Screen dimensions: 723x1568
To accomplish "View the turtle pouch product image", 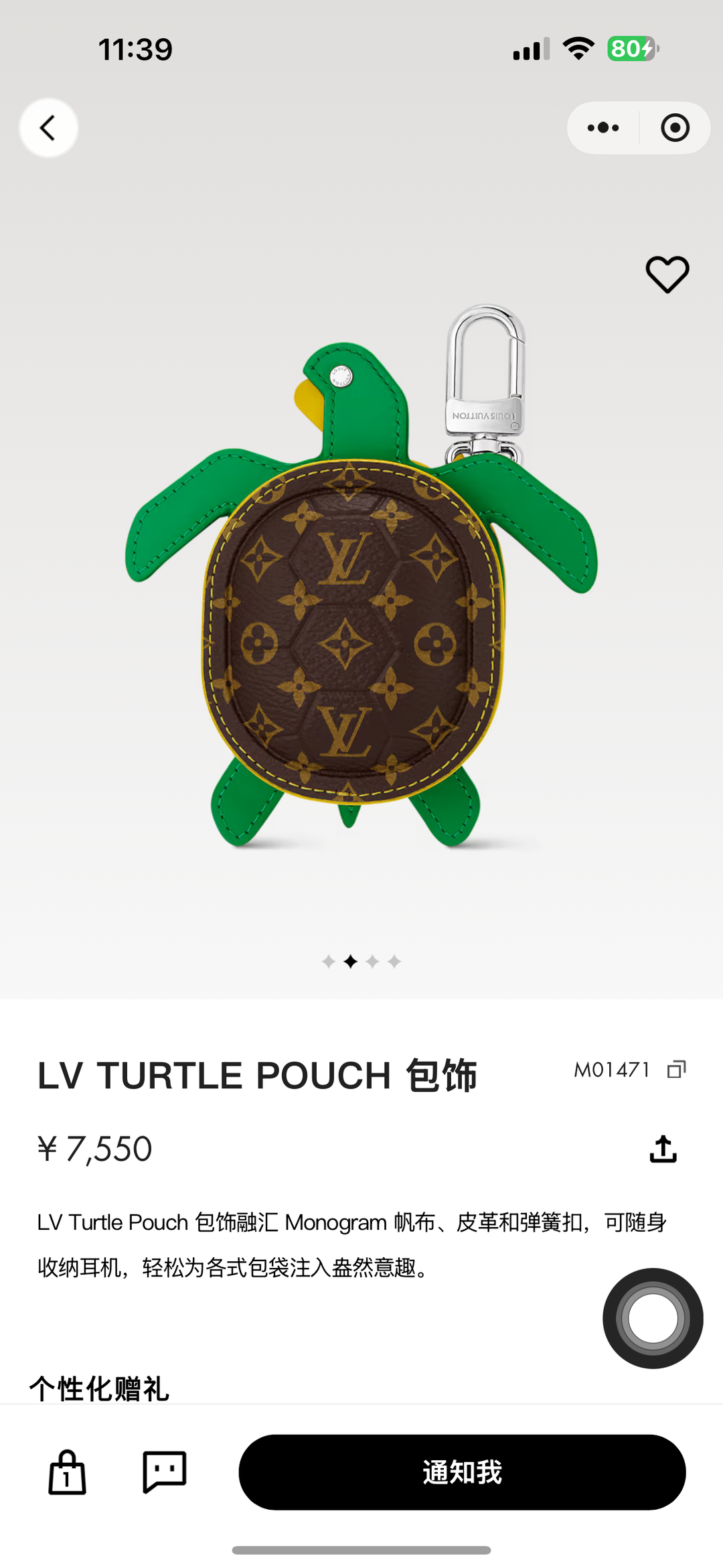I will click(360, 589).
